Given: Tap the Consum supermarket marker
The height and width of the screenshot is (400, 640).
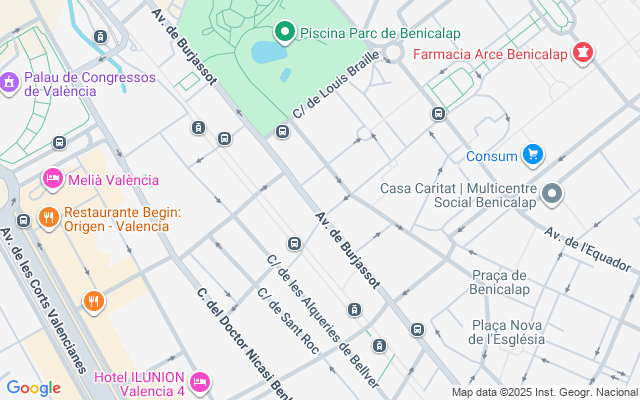Looking at the screenshot, I should click(x=533, y=155).
